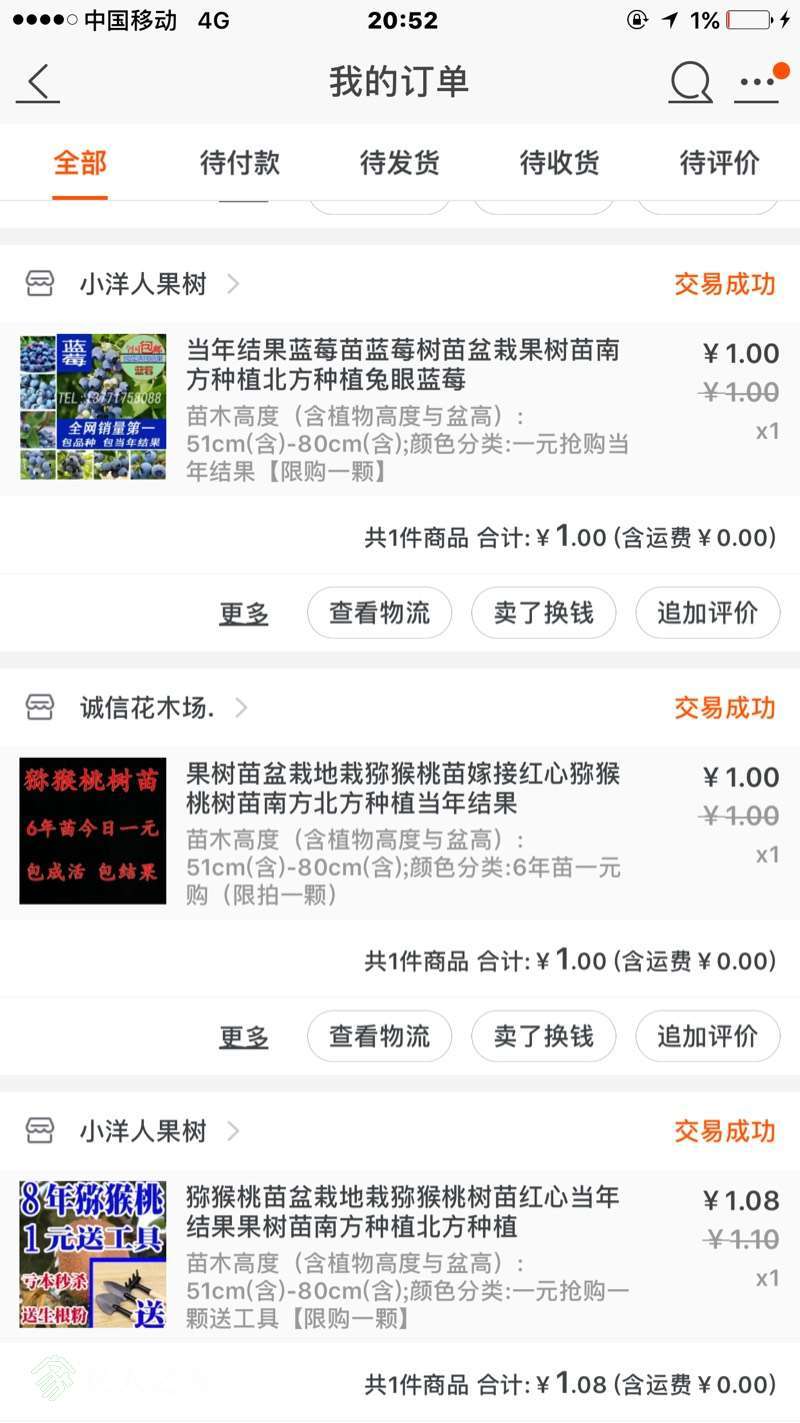Tap 更多 under the blueberry order
Image resolution: width=800 pixels, height=1423 pixels.
[244, 614]
